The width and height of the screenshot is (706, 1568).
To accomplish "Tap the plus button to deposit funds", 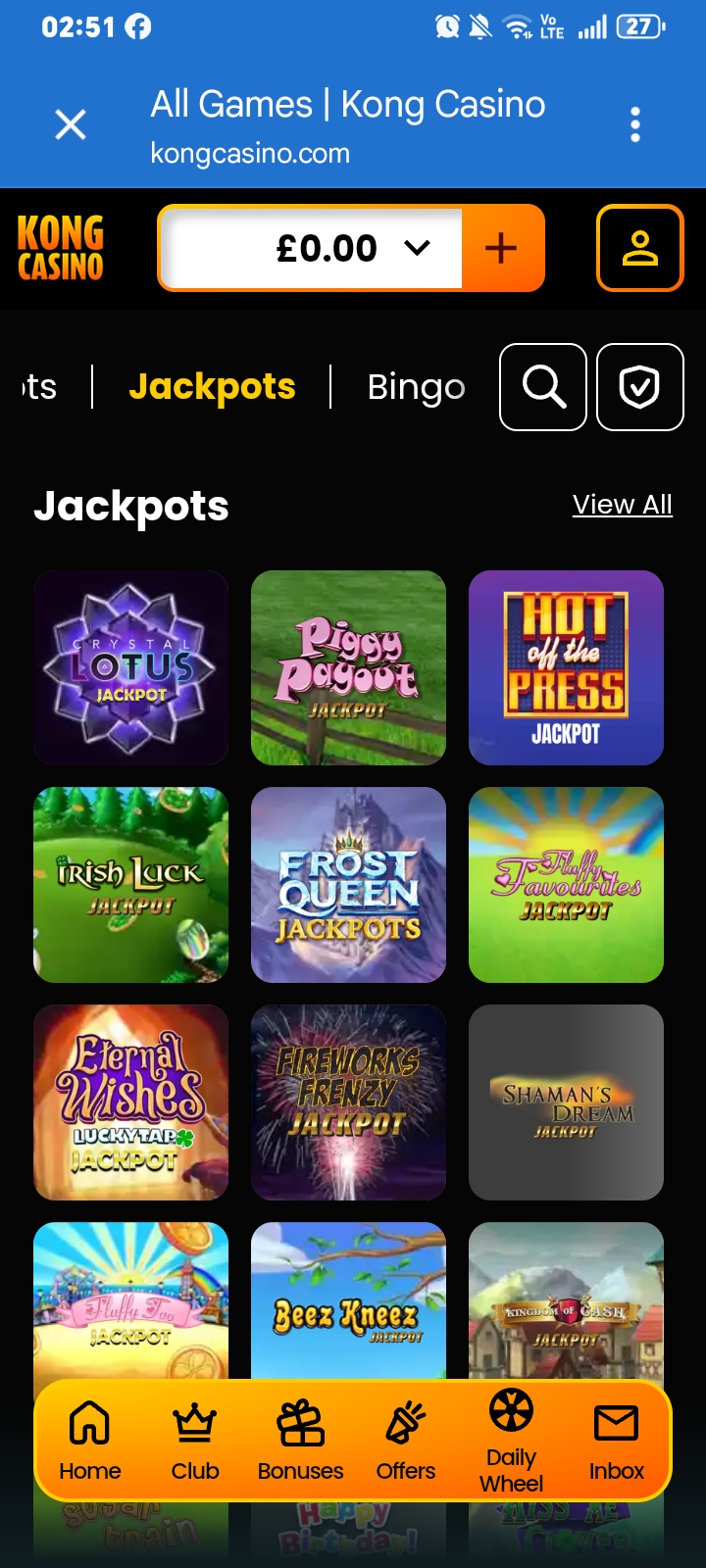I will 501,248.
